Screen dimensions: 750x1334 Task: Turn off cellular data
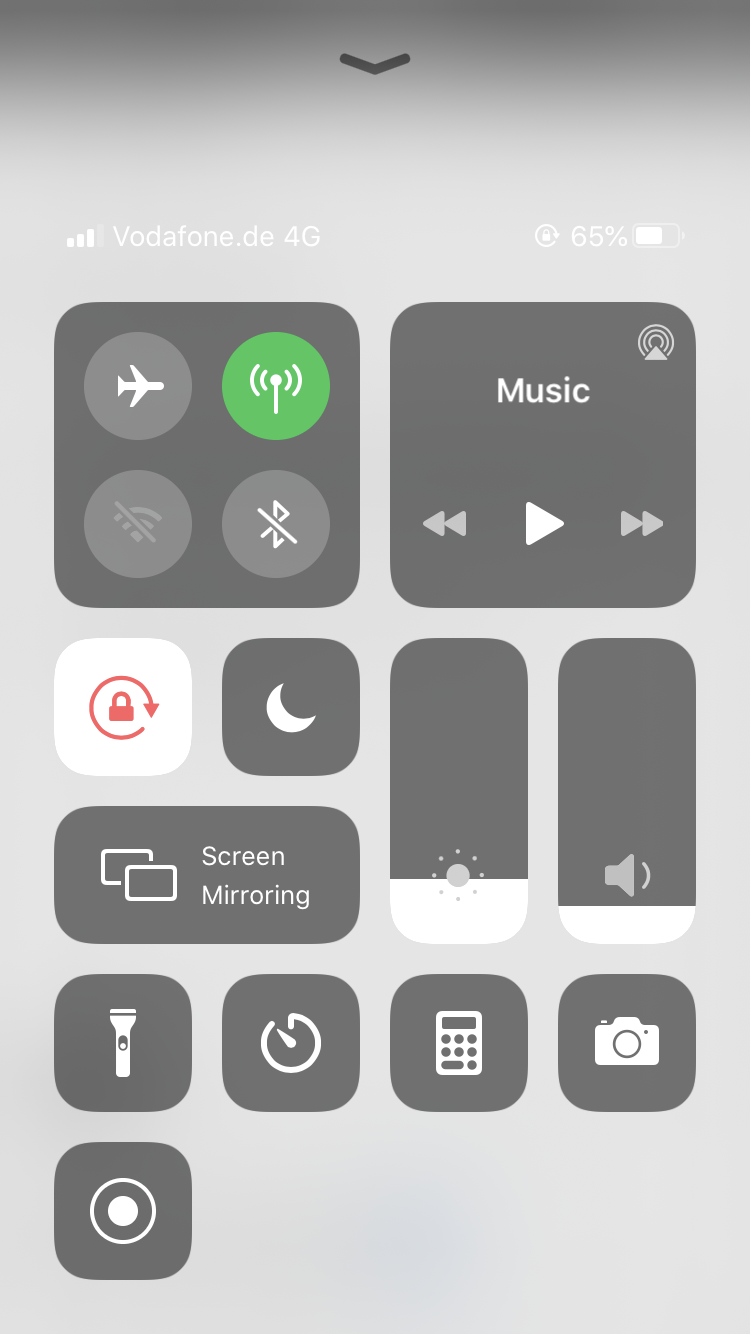point(275,385)
